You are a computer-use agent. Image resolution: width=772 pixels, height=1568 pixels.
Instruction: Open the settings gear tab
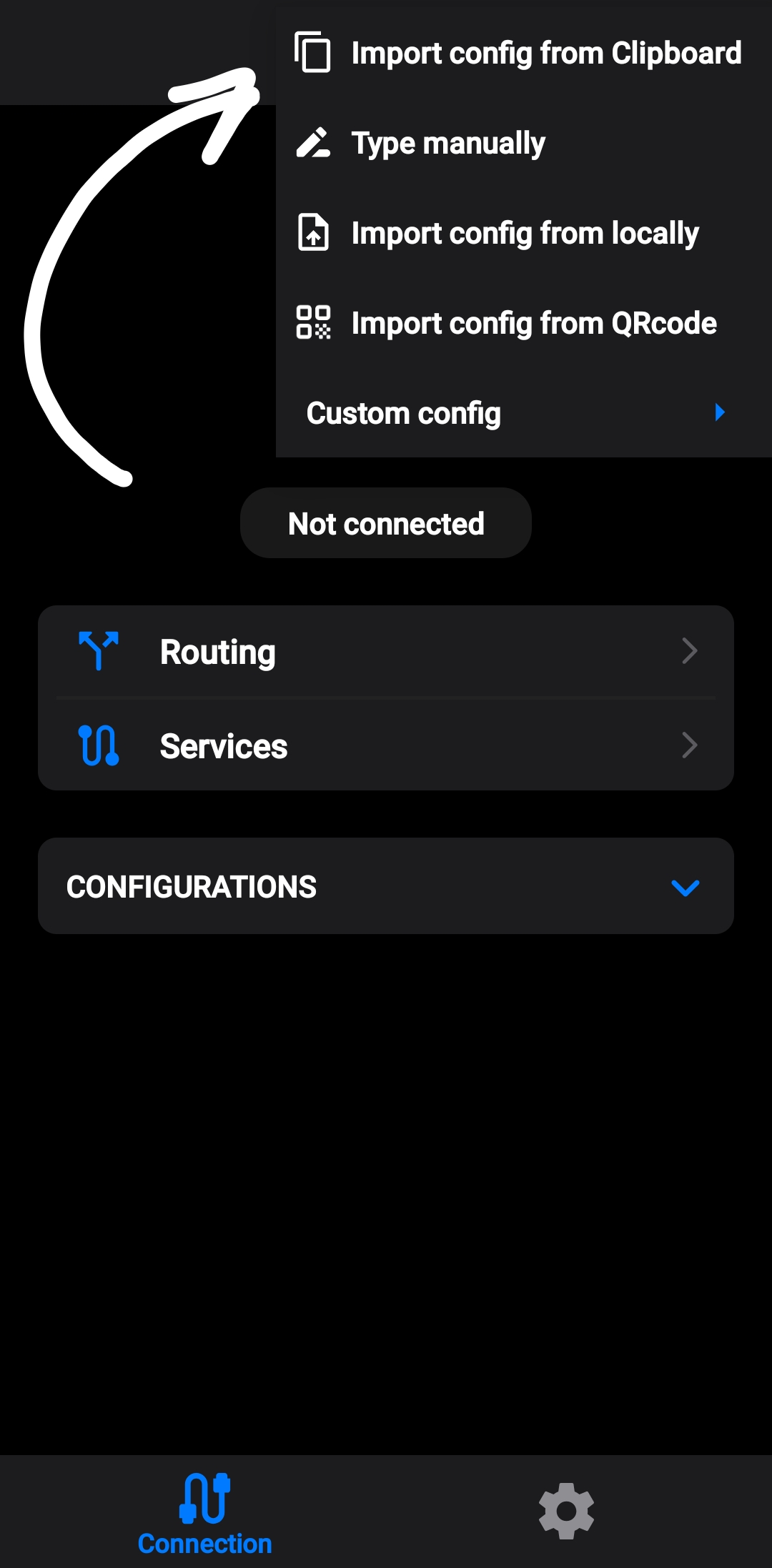click(x=566, y=1510)
